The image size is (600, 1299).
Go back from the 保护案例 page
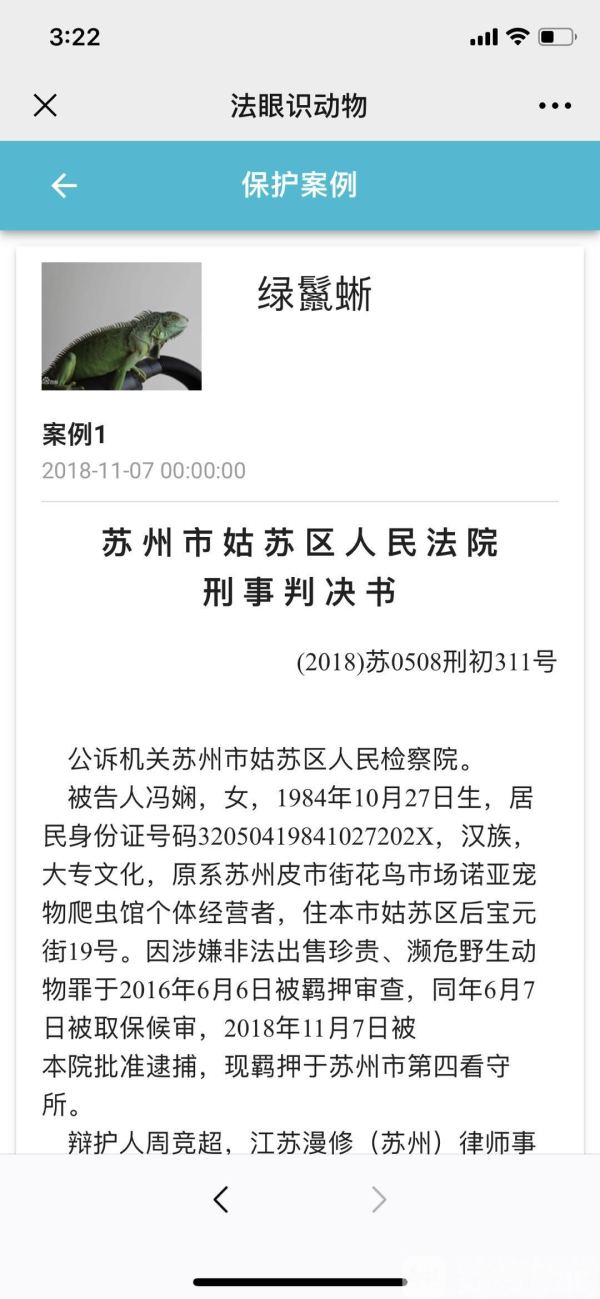(64, 185)
